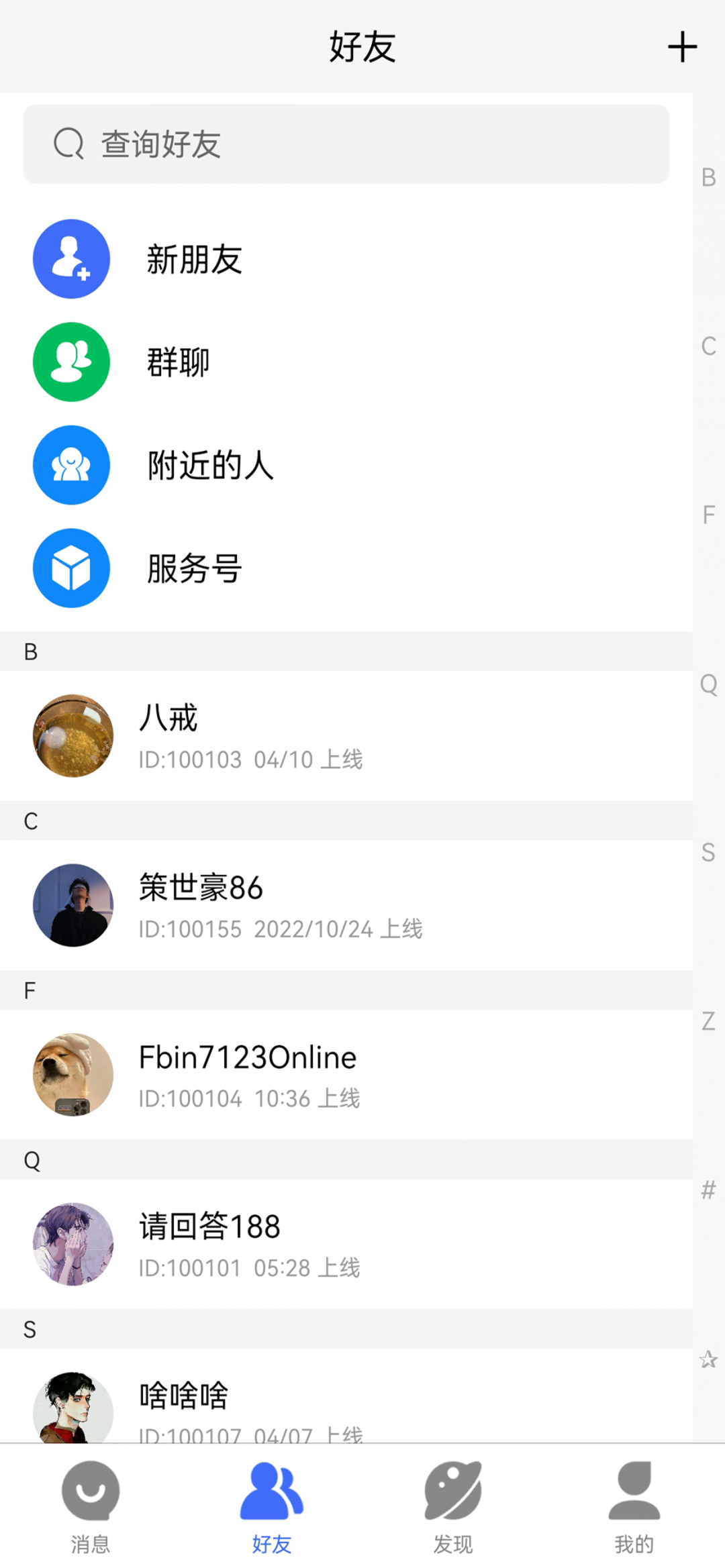Open the 新朋友 (New Friends) icon
The width and height of the screenshot is (725, 1568).
point(71,259)
